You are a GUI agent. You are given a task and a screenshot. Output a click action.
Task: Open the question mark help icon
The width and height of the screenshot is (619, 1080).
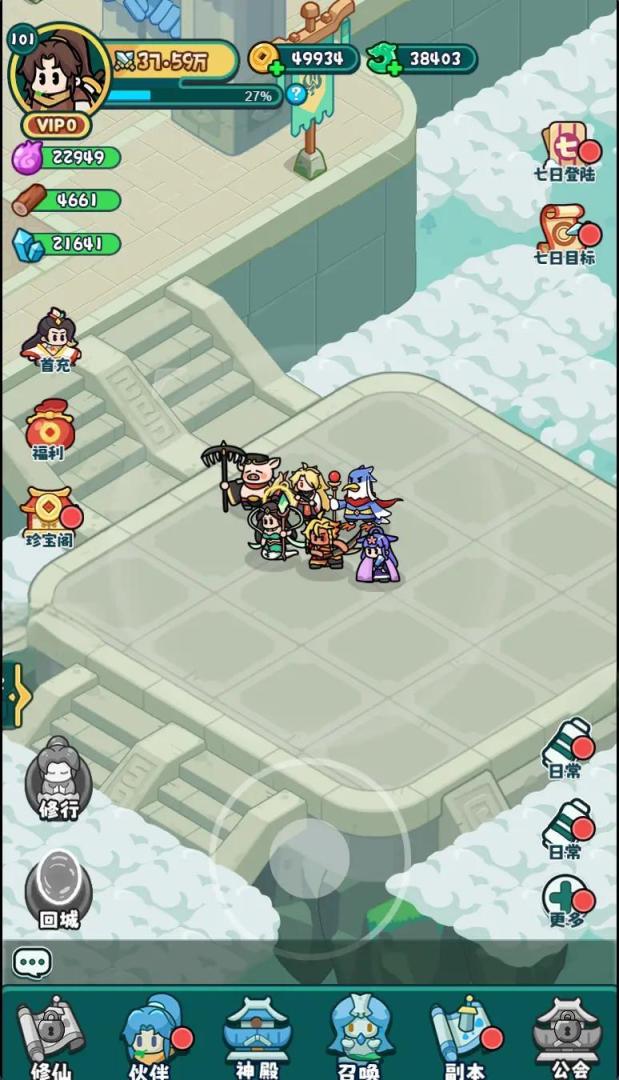[295, 95]
